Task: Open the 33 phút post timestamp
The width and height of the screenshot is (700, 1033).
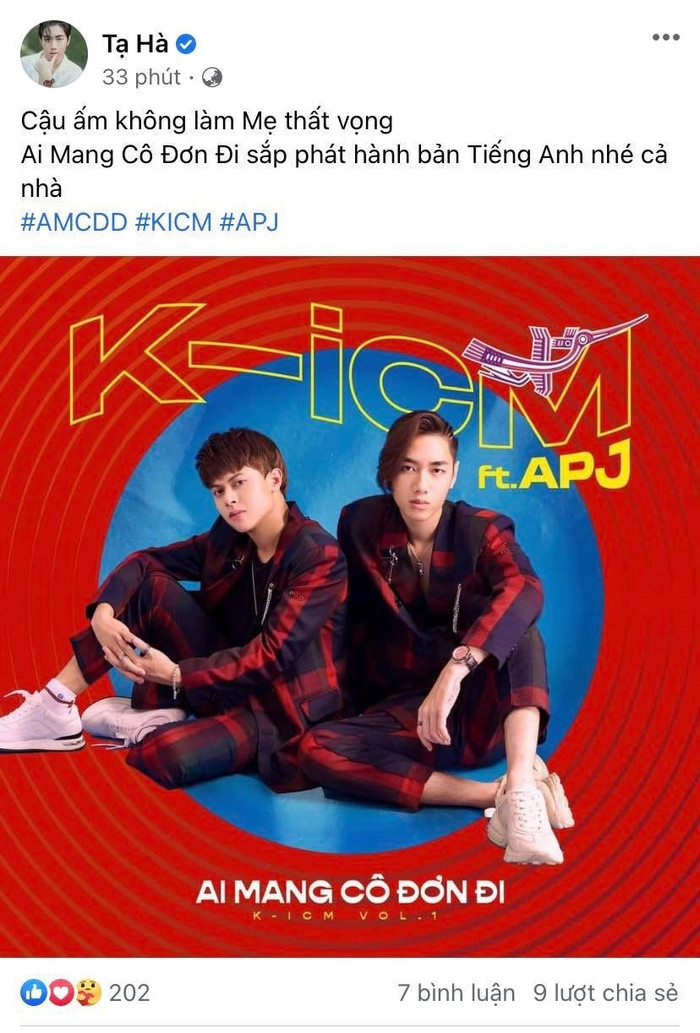Action: 141,77
